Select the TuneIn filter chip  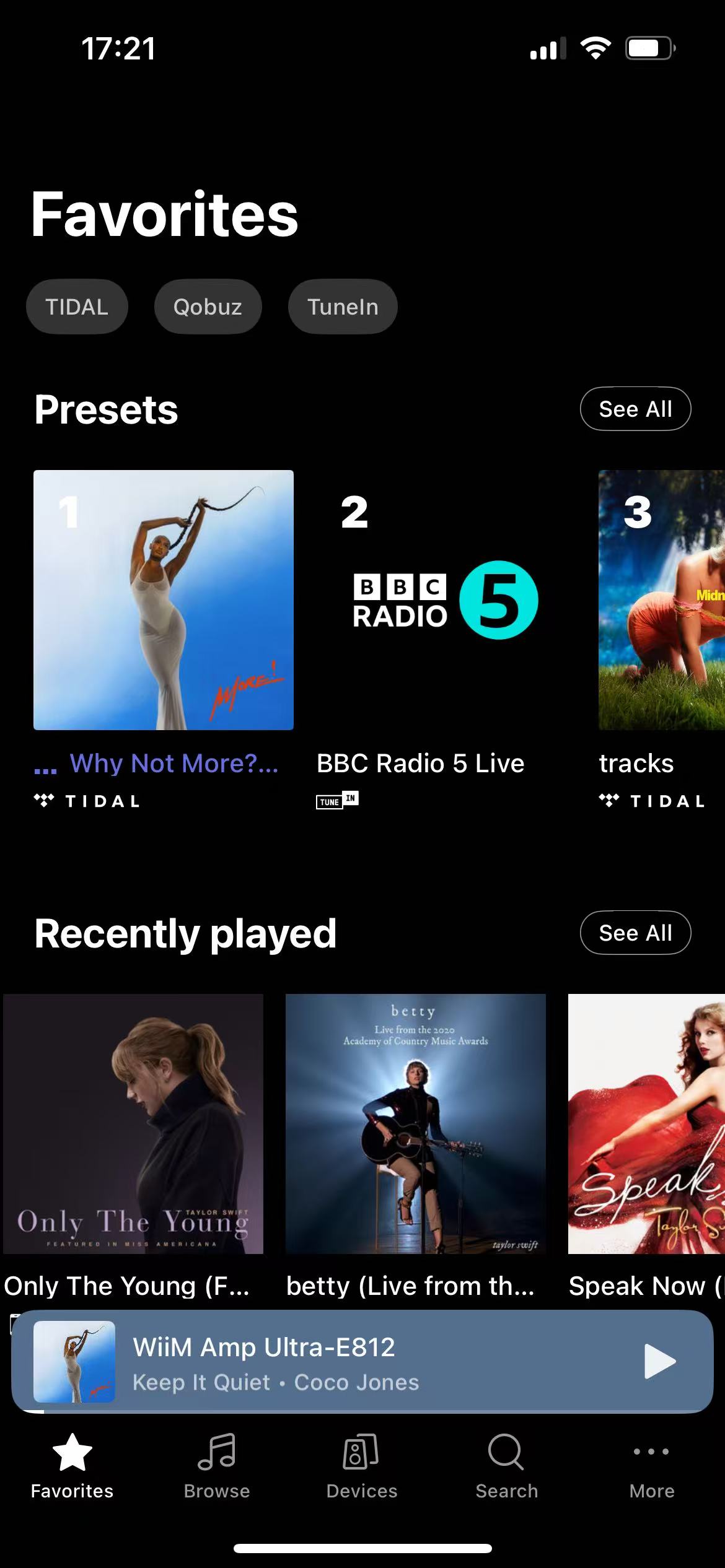[x=343, y=307]
